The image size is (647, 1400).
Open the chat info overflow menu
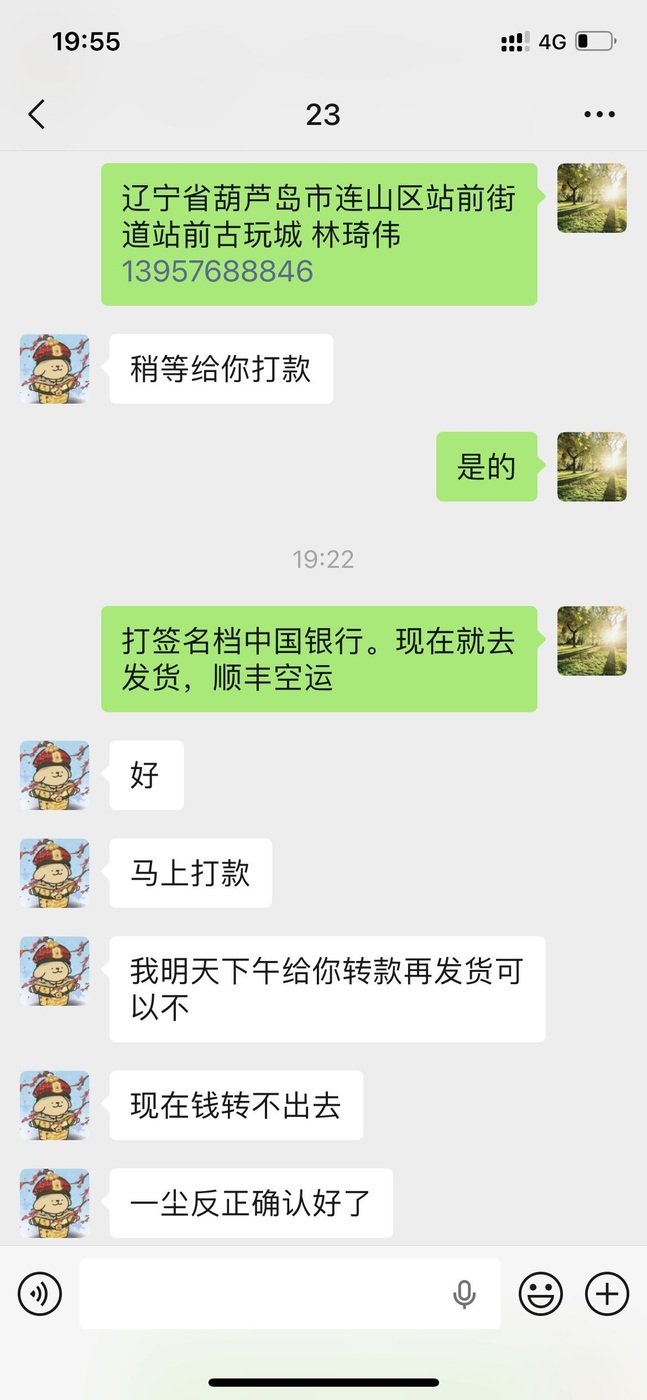pyautogui.click(x=599, y=115)
